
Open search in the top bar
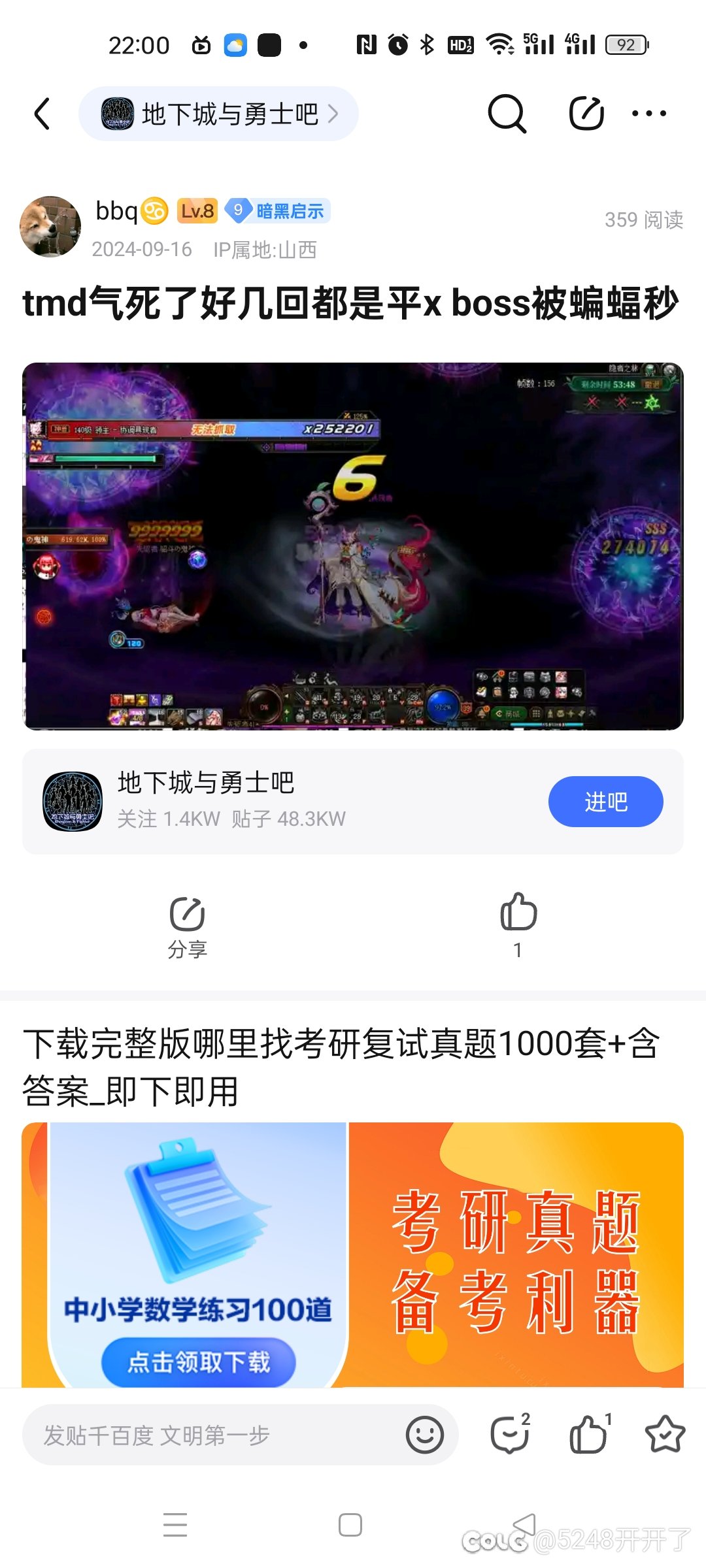tap(507, 114)
